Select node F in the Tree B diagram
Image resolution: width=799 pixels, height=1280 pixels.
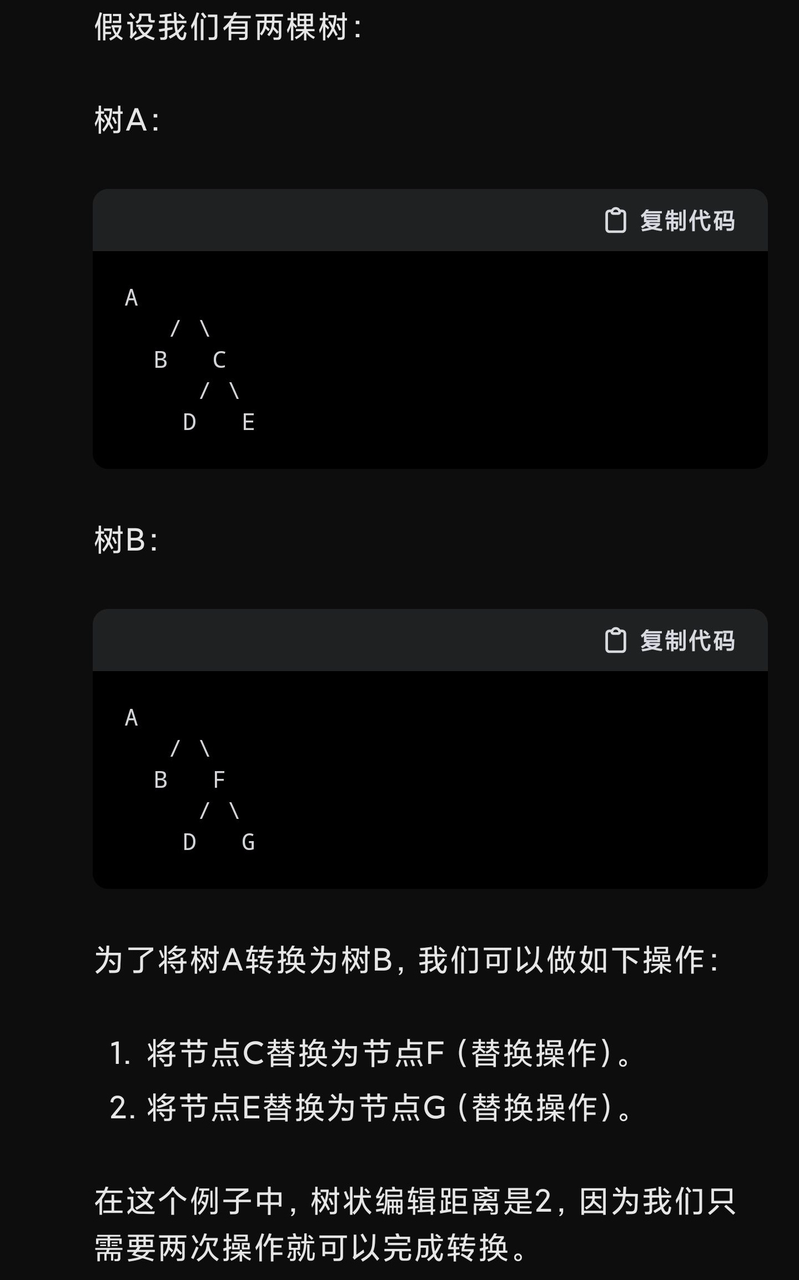click(219, 781)
